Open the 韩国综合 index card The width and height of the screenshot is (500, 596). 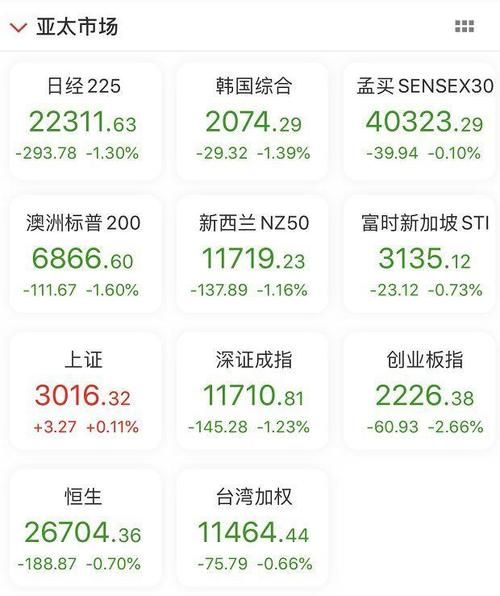coord(252,121)
